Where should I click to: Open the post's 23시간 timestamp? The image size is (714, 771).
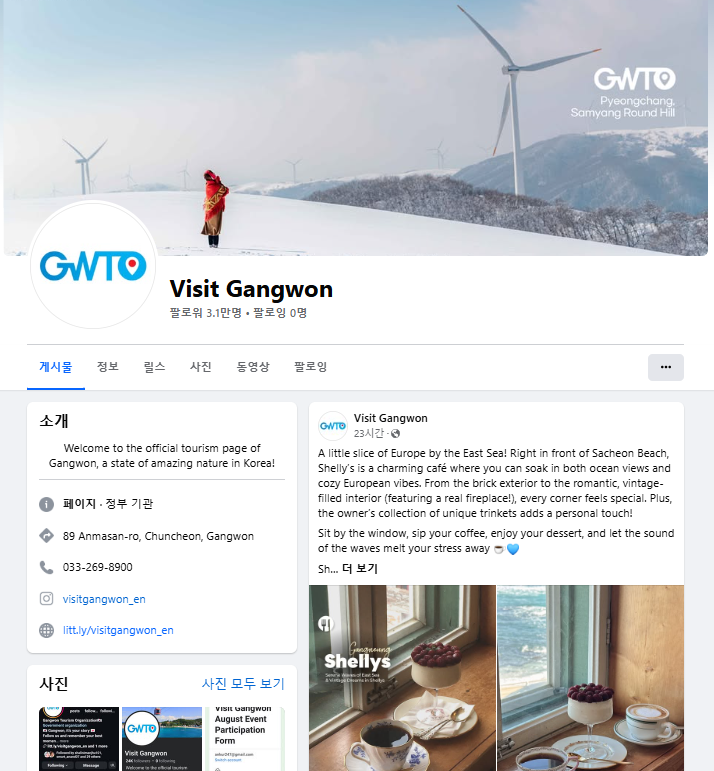(370, 433)
